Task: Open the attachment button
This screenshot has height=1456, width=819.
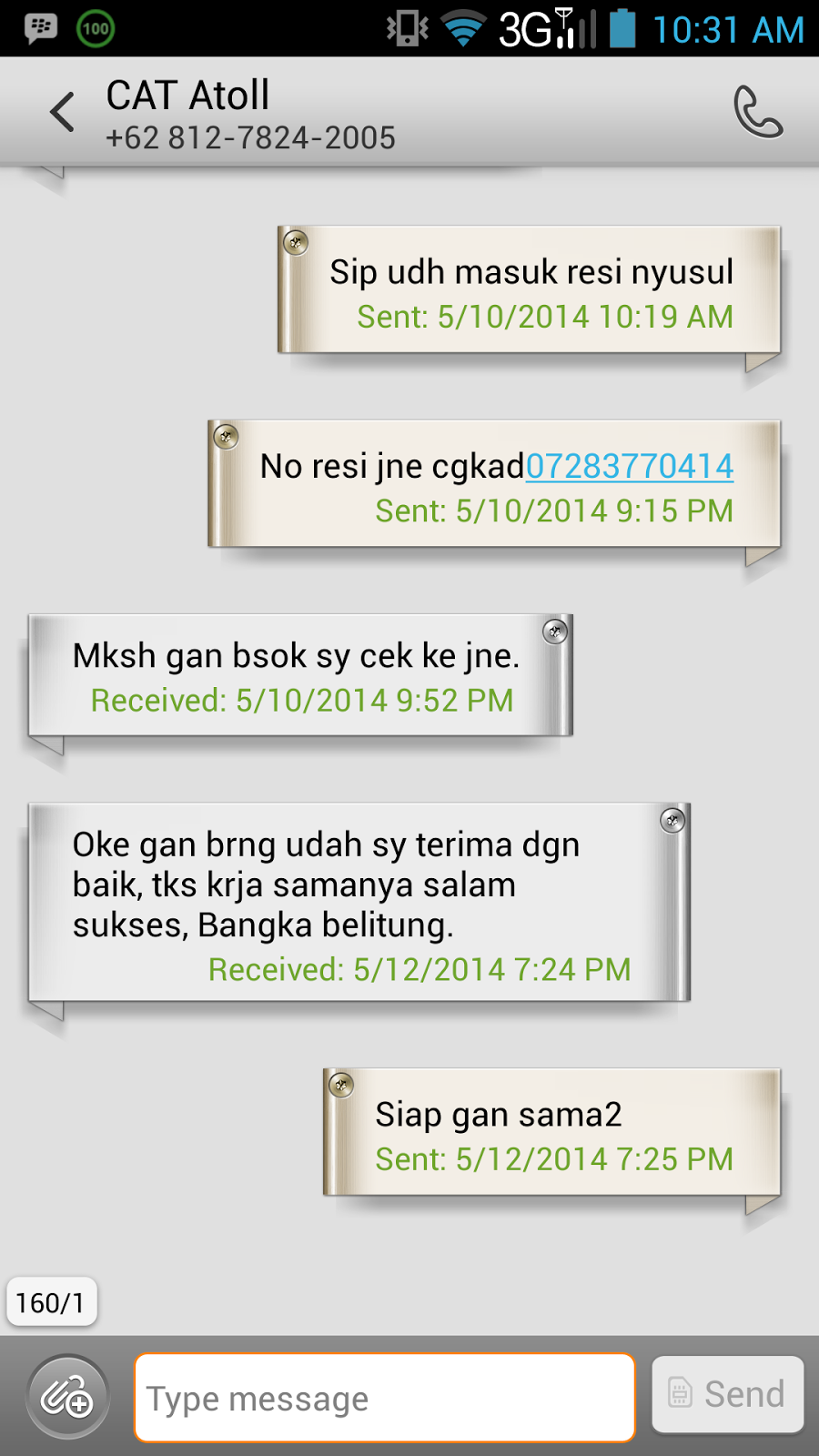Action: click(x=68, y=1397)
